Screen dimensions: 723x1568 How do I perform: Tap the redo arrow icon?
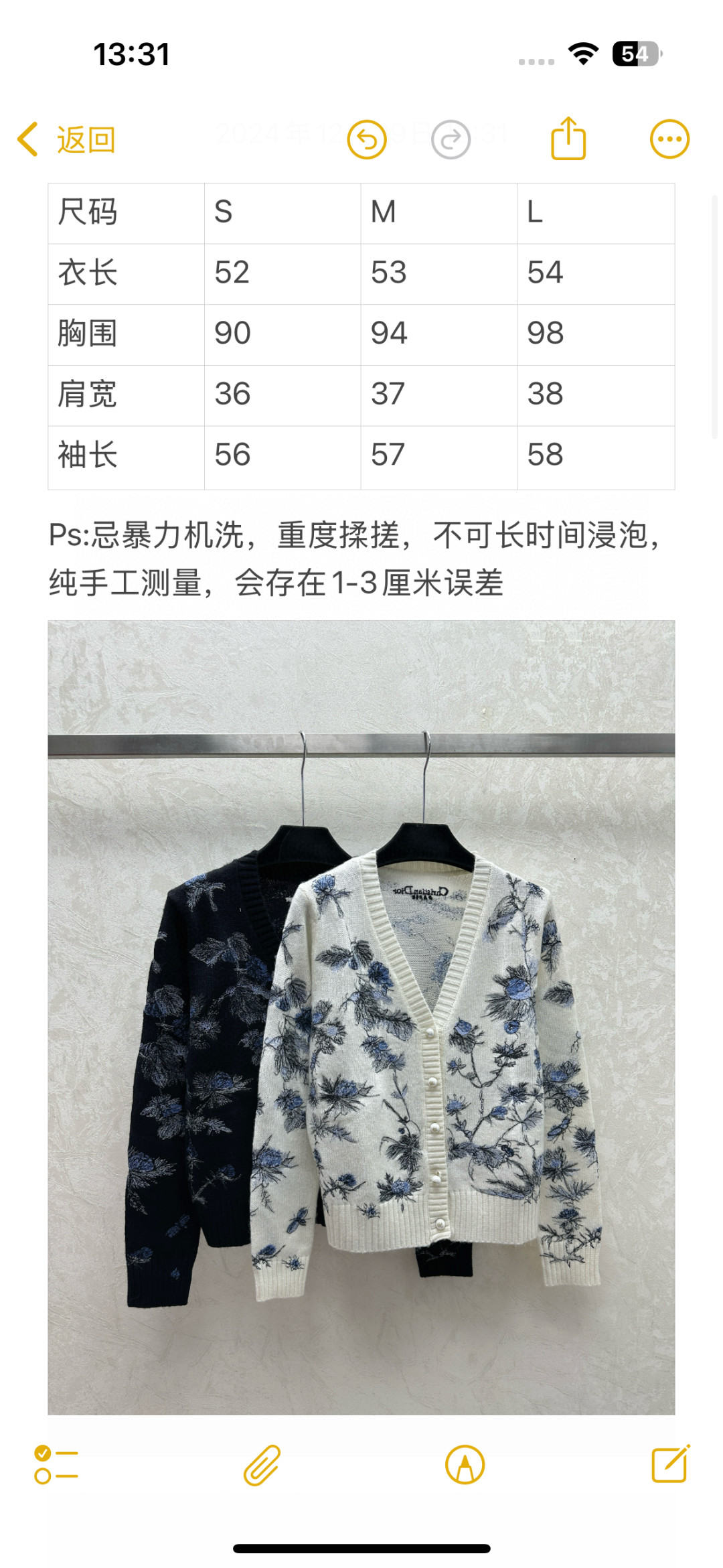click(451, 140)
